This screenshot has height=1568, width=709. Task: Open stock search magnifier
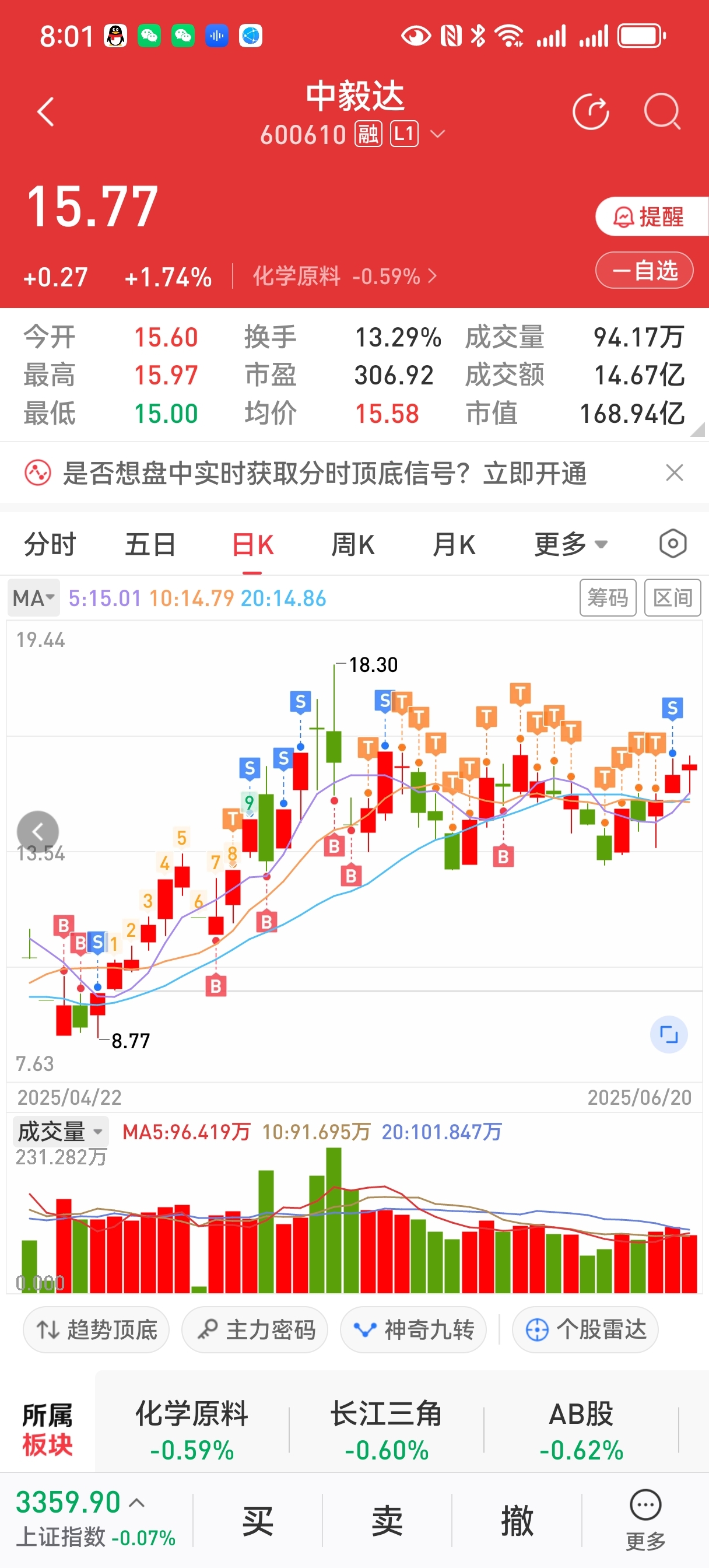point(662,112)
